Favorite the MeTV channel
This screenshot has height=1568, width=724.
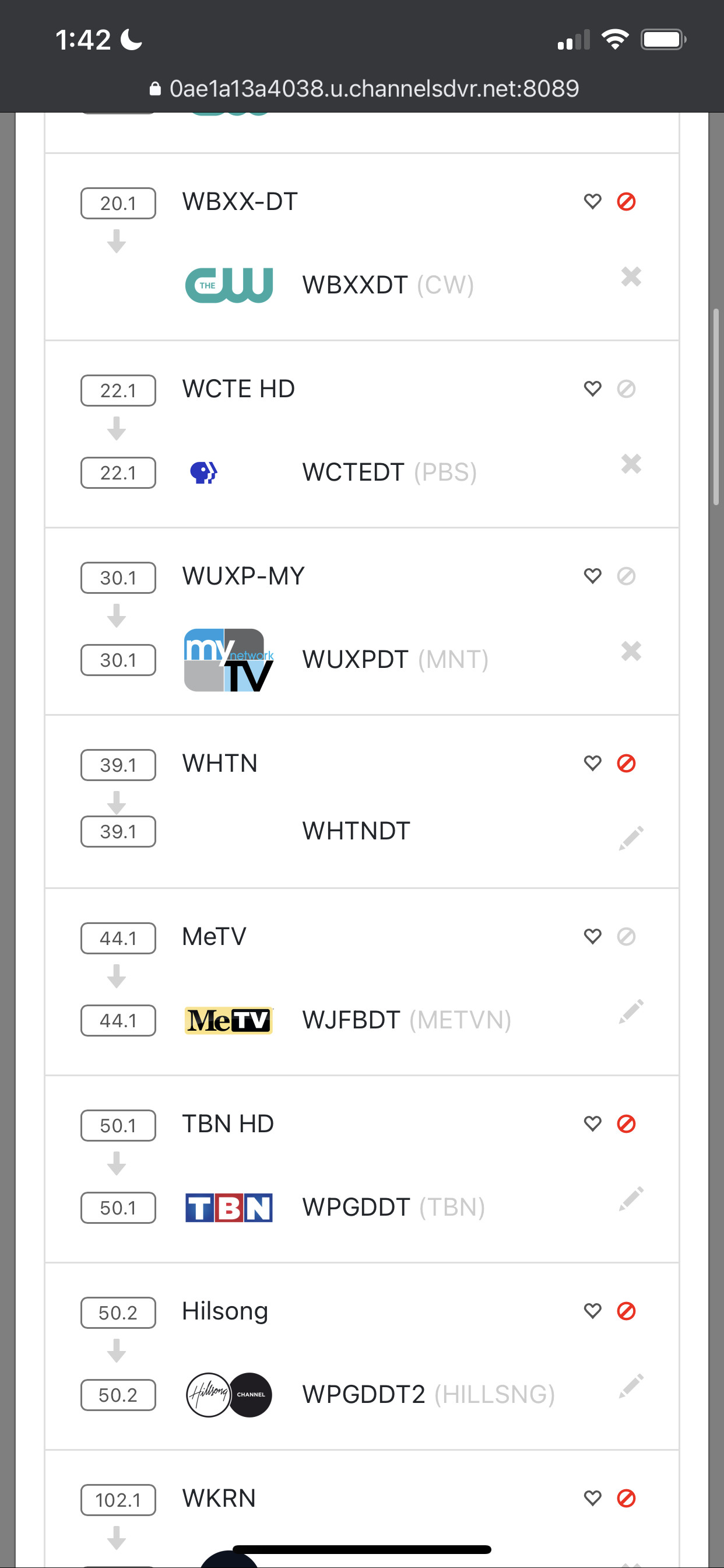592,936
